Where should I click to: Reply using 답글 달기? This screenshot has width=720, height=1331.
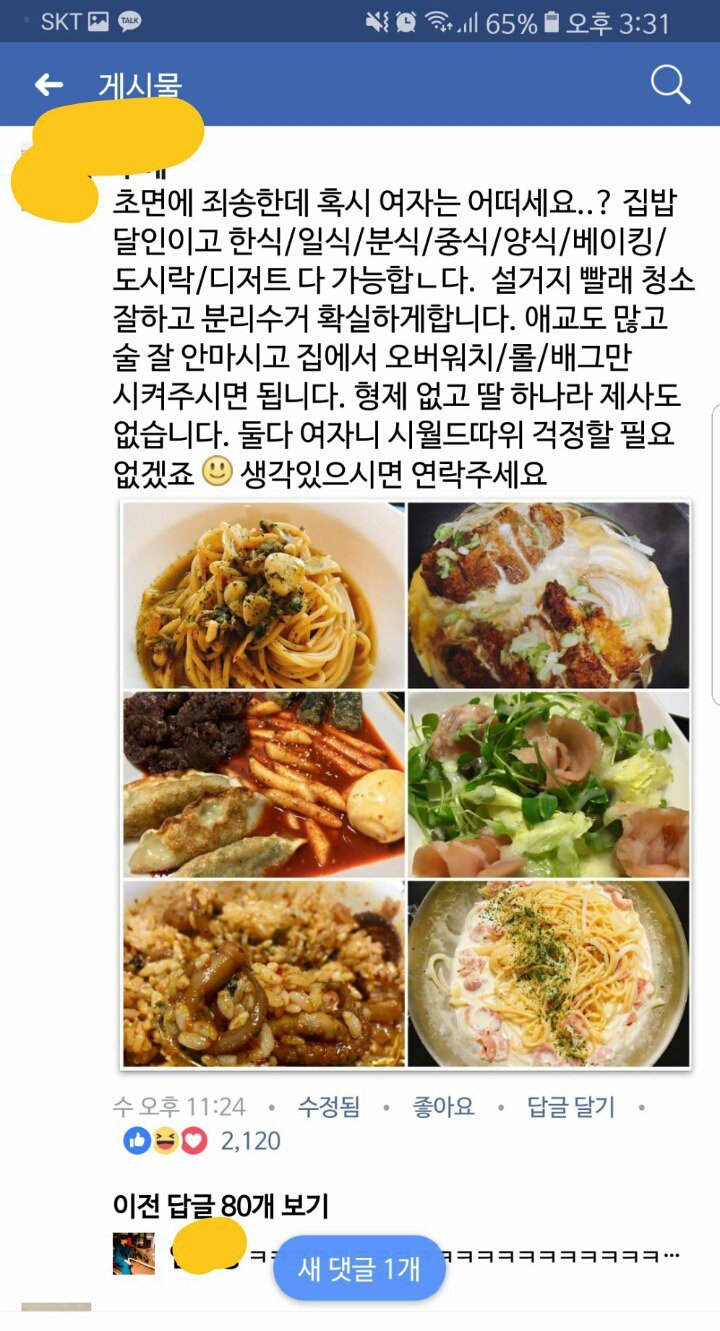(571, 1107)
